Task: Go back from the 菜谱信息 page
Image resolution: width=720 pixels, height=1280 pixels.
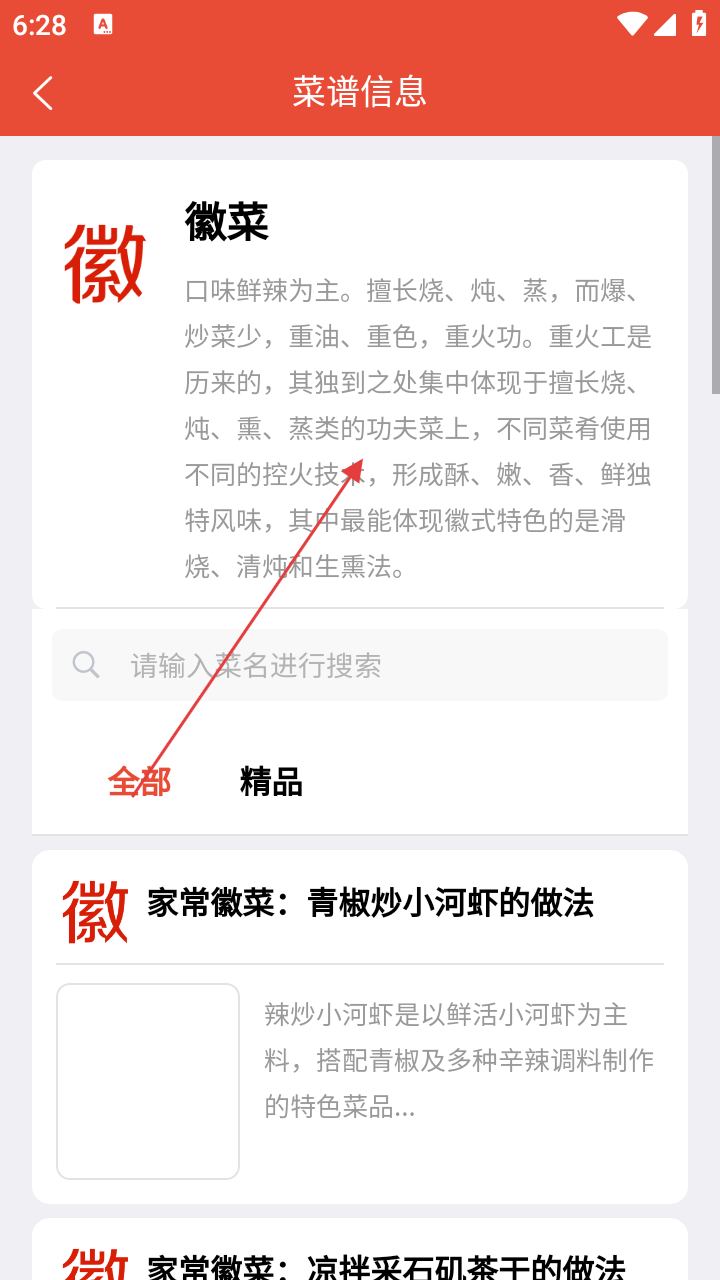Action: (x=43, y=93)
